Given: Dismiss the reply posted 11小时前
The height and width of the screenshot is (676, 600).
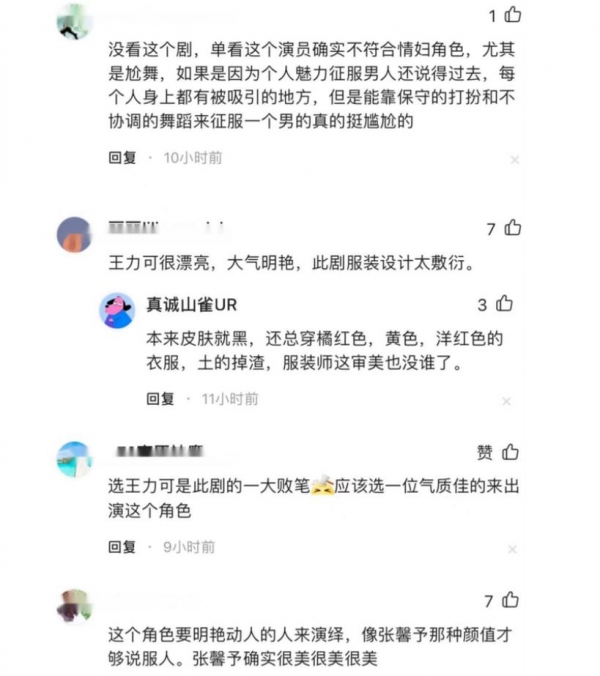Looking at the screenshot, I should click(506, 400).
